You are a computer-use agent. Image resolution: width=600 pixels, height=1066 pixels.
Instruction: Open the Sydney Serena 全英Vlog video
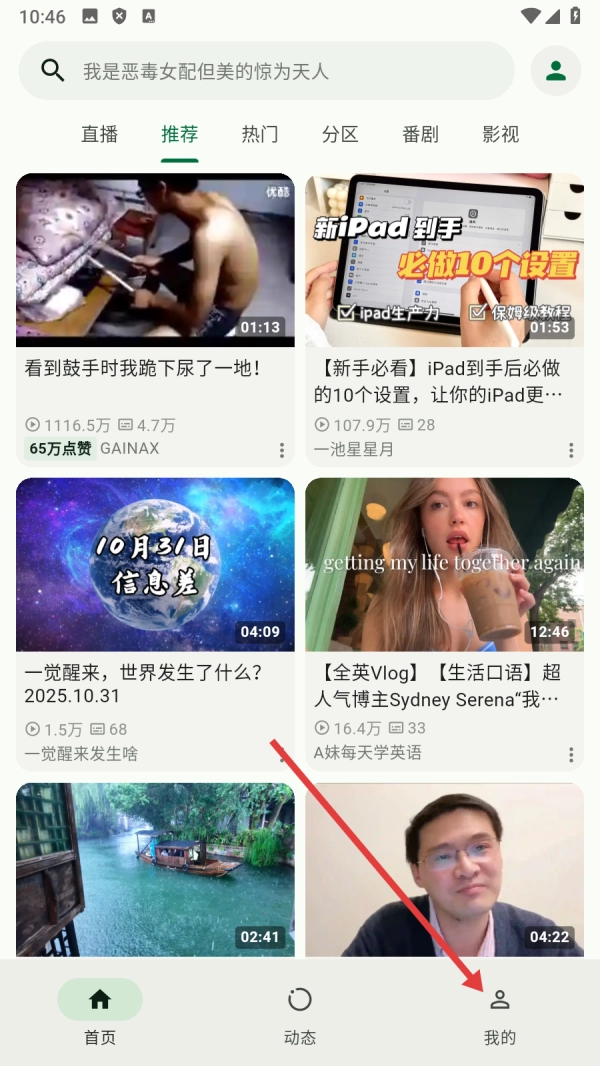444,564
